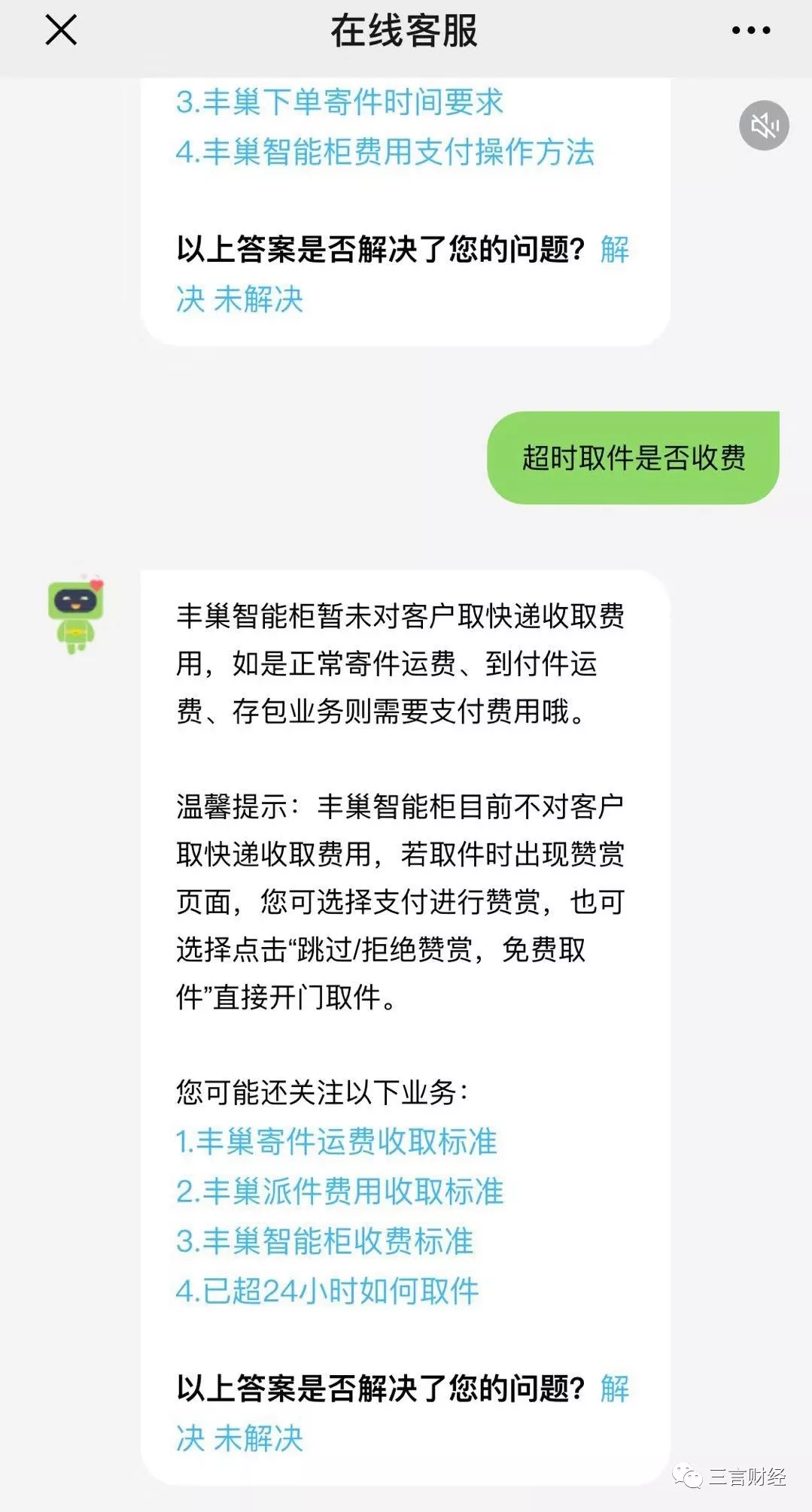The width and height of the screenshot is (812, 1512).
Task: Open link 2.丰巢派件费用收取标准
Action: coord(339,1192)
